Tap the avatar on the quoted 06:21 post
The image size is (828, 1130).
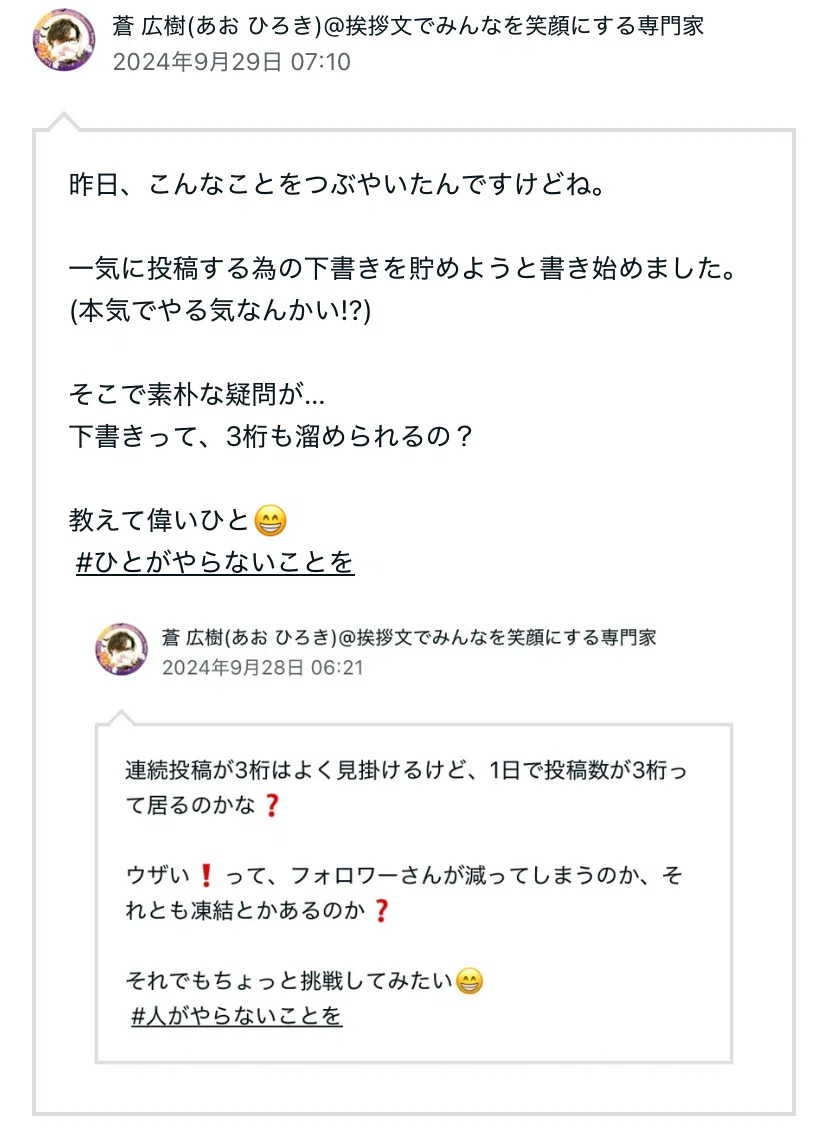pos(122,649)
